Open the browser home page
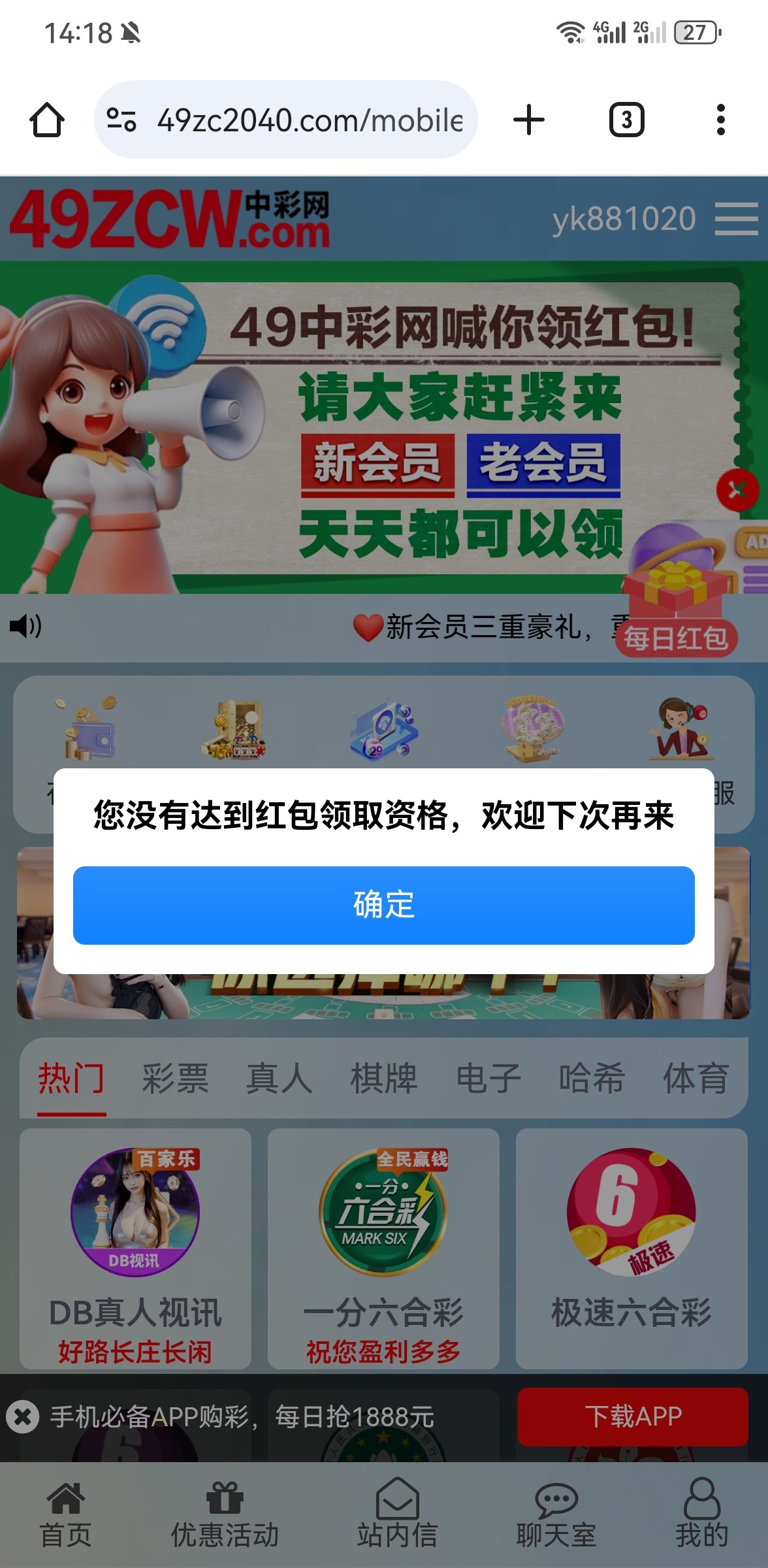Screen dimensions: 768x1568 pyautogui.click(x=47, y=120)
